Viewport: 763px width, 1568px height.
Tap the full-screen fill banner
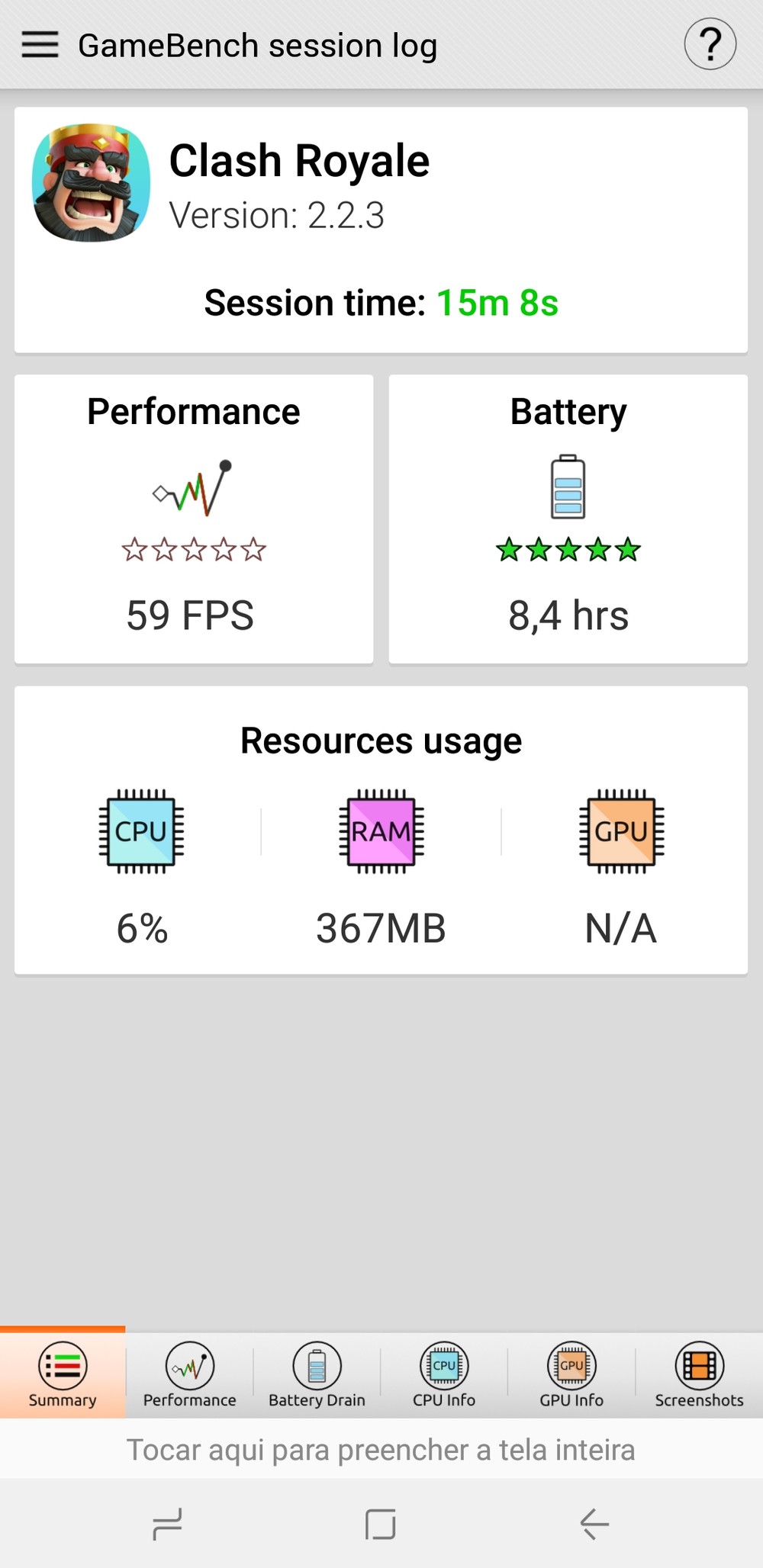381,1450
